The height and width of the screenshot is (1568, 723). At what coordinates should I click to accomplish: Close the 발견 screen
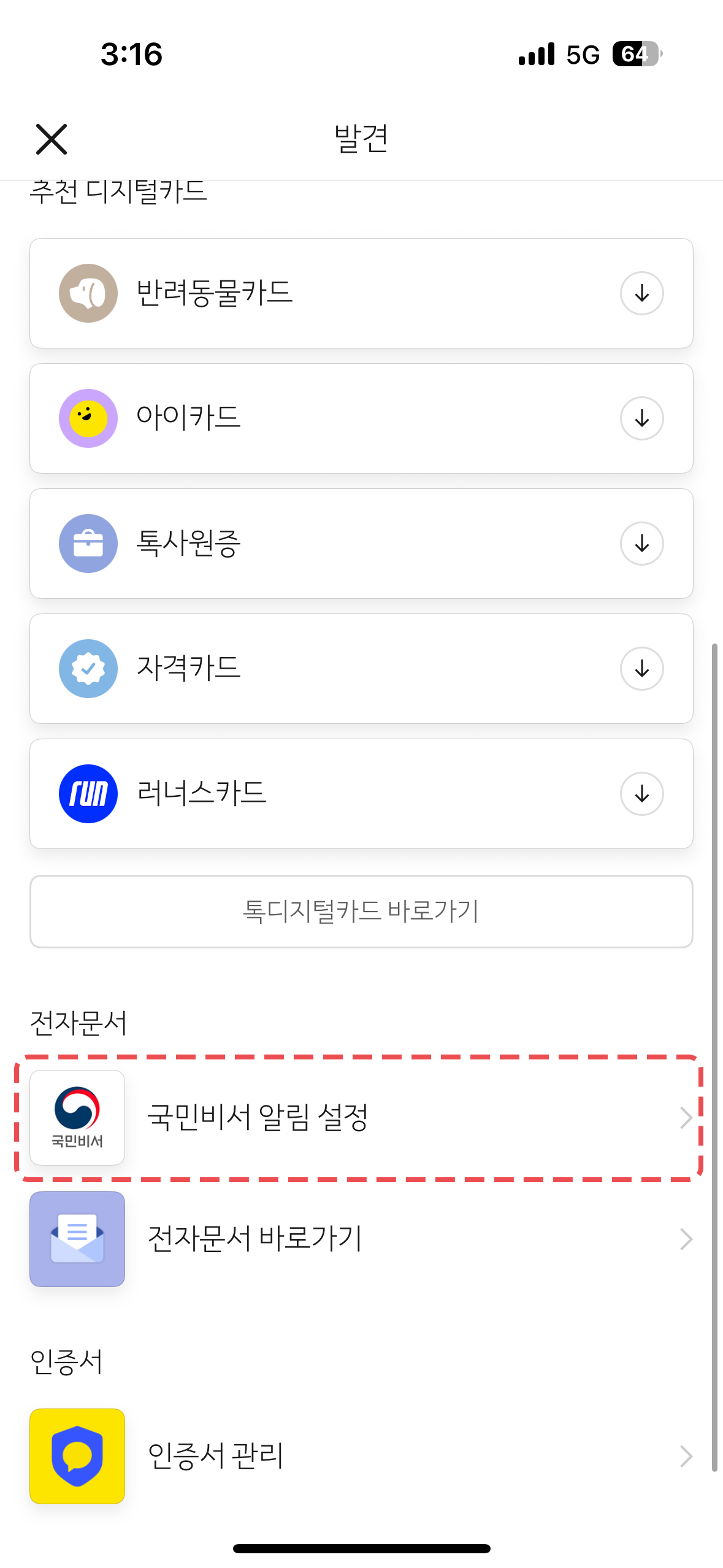52,139
